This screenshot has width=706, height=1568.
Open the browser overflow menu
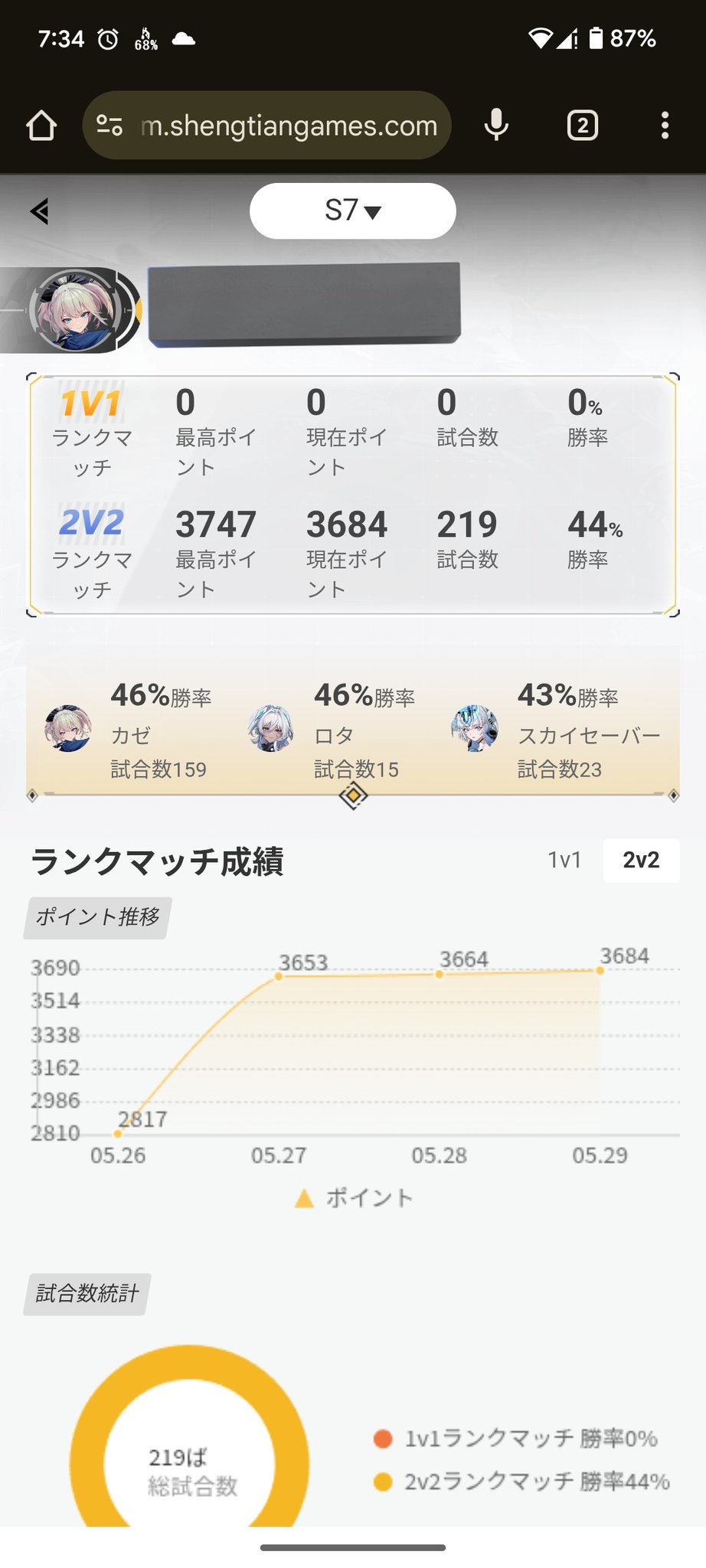pos(665,125)
